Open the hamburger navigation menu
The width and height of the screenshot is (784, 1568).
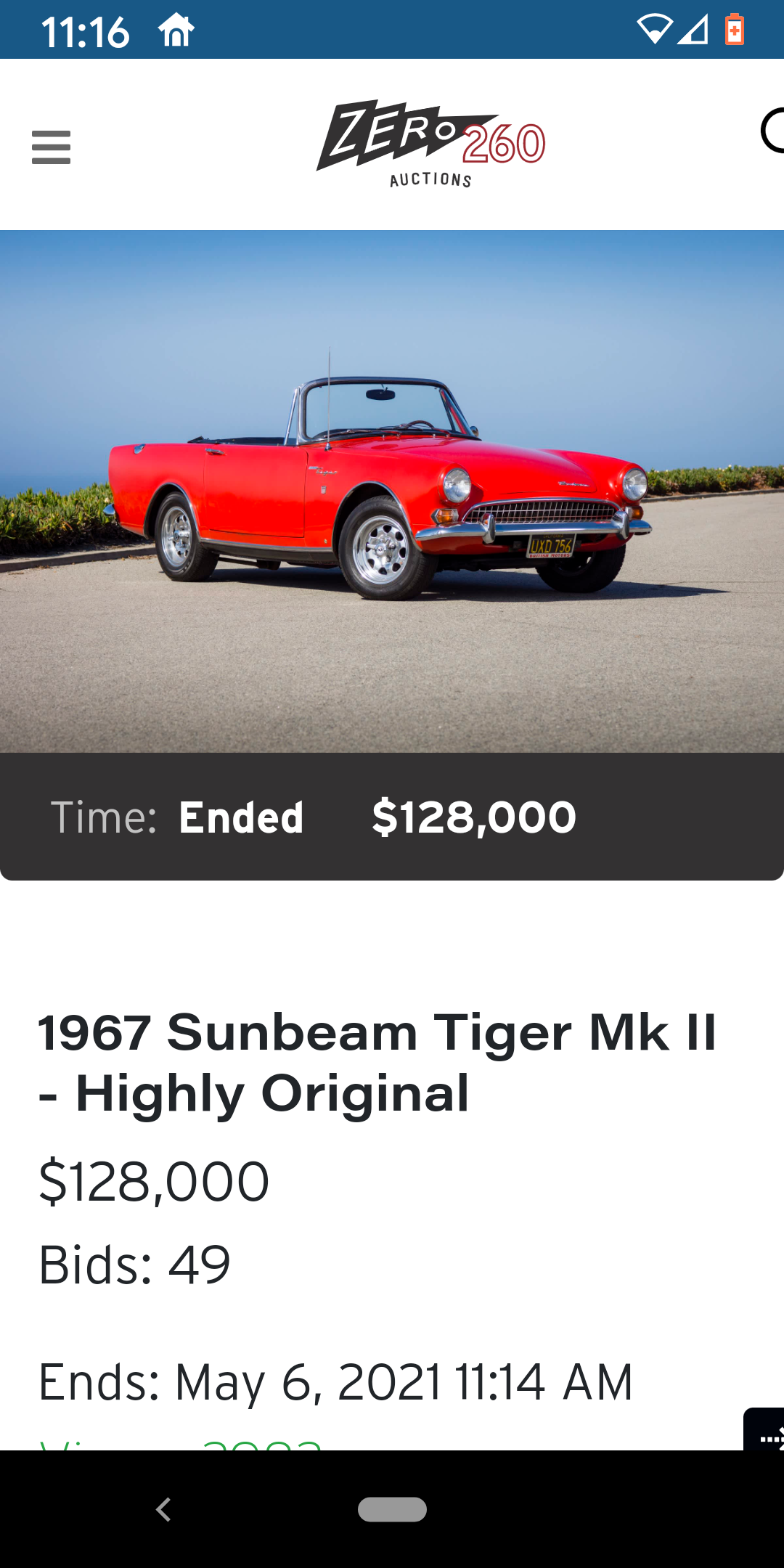[x=51, y=147]
